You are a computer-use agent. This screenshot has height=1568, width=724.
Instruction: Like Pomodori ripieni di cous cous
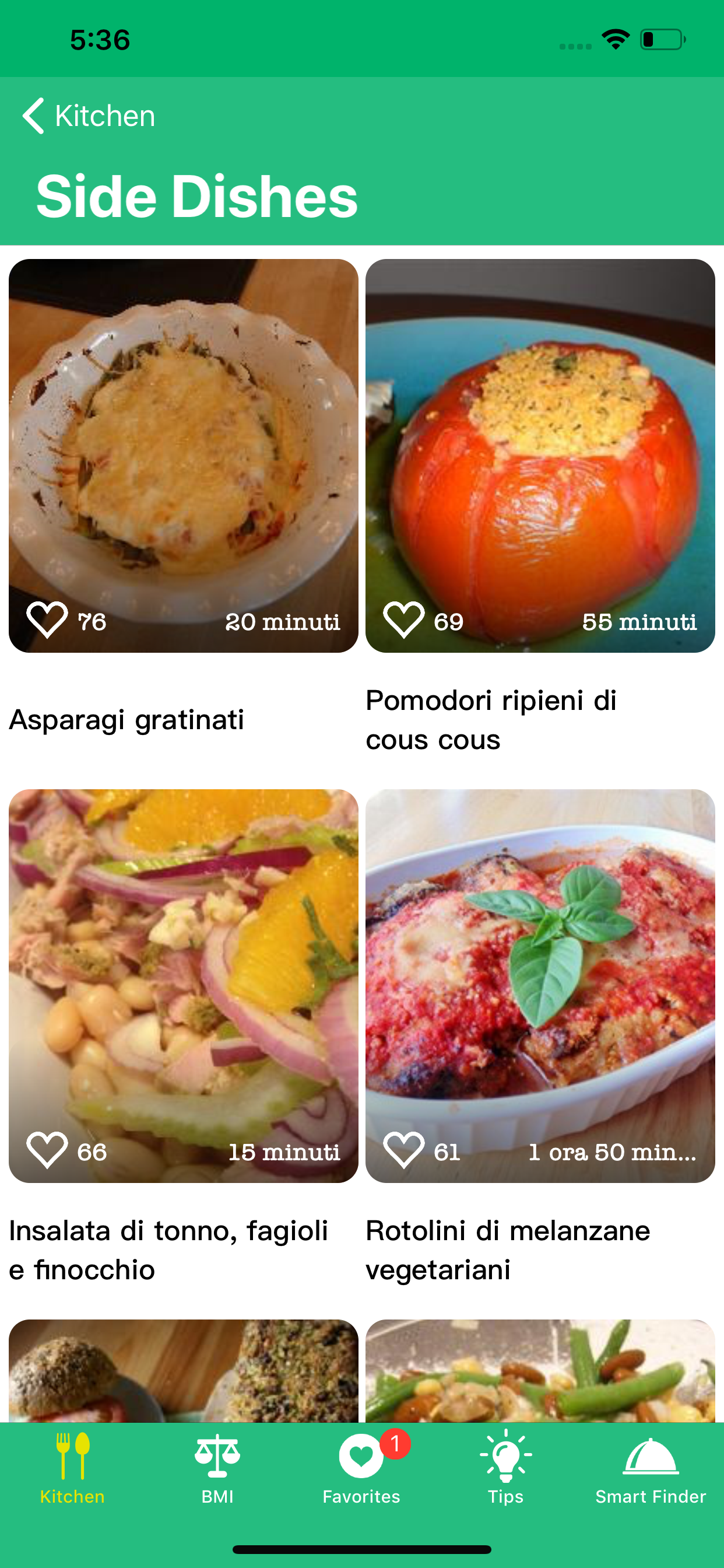[403, 619]
